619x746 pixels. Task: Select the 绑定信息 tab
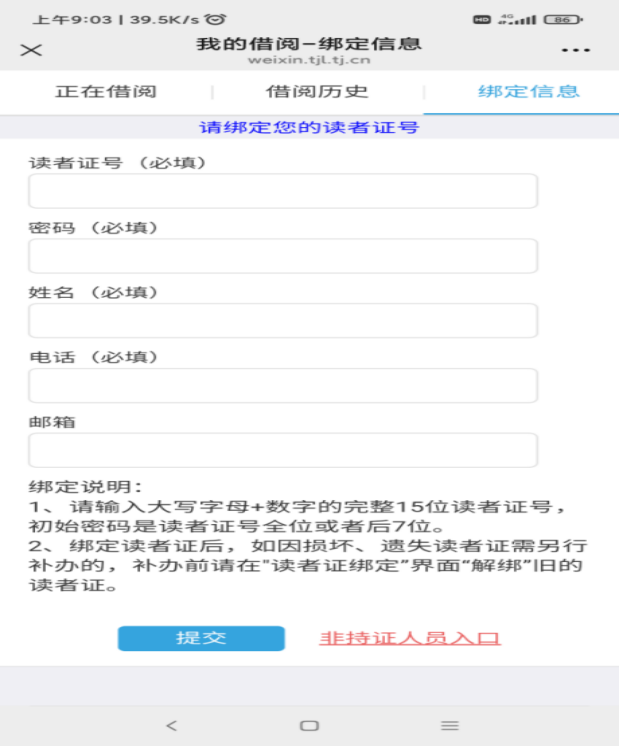click(529, 92)
